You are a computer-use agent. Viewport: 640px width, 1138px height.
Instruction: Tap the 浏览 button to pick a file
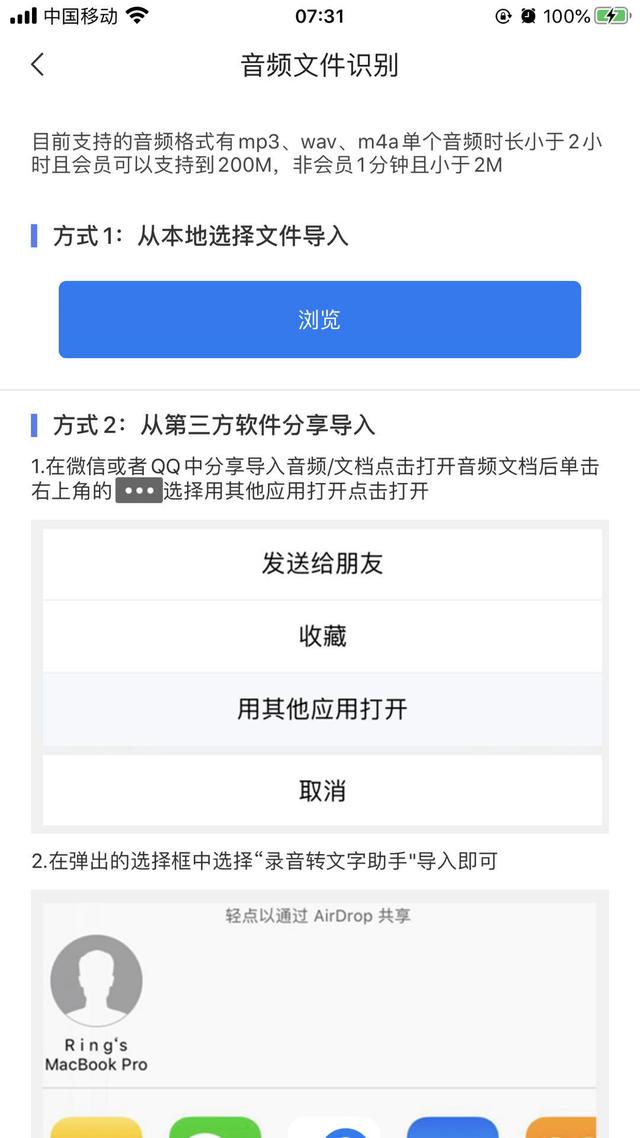pyautogui.click(x=319, y=319)
